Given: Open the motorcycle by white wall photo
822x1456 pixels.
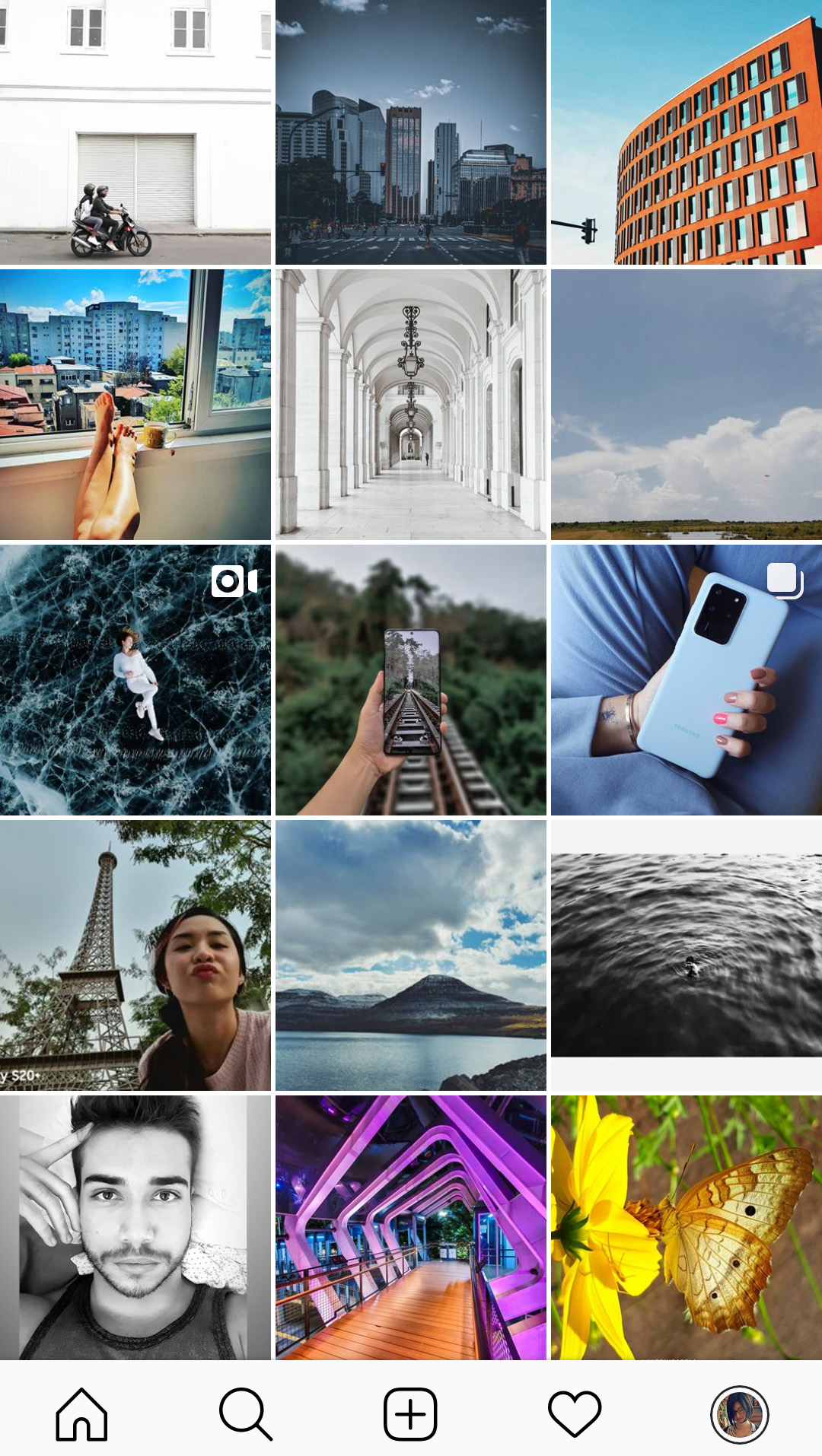Looking at the screenshot, I should pos(135,132).
